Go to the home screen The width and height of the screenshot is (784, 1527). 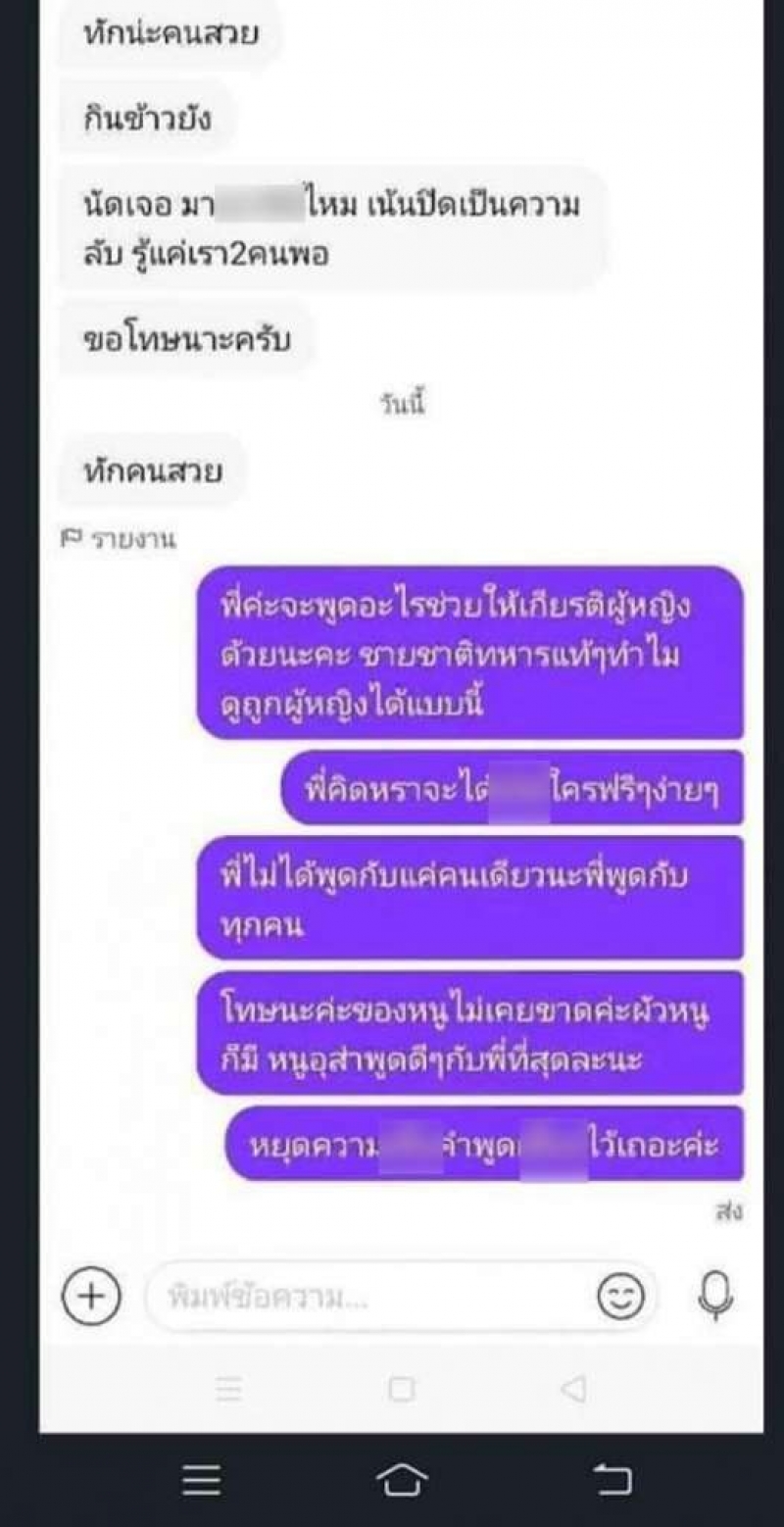click(402, 1479)
